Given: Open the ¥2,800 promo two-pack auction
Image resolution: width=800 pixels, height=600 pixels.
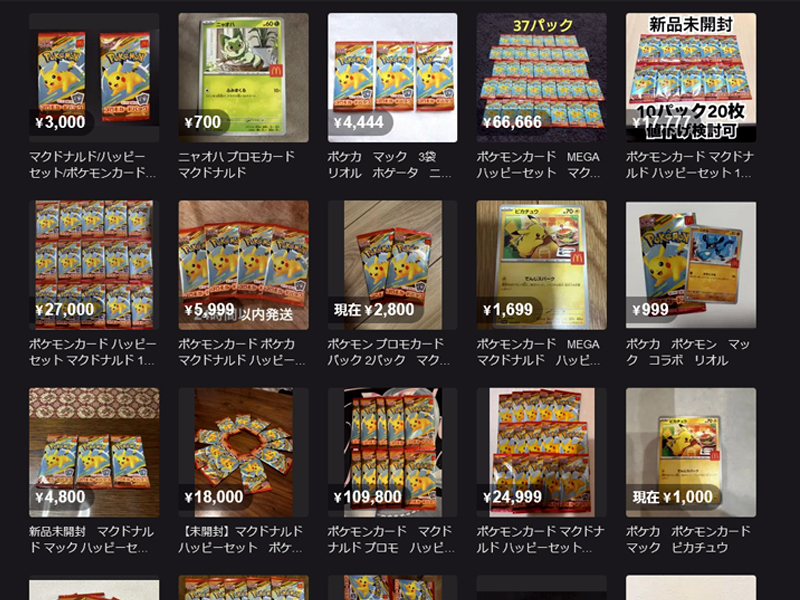Looking at the screenshot, I should (392, 265).
